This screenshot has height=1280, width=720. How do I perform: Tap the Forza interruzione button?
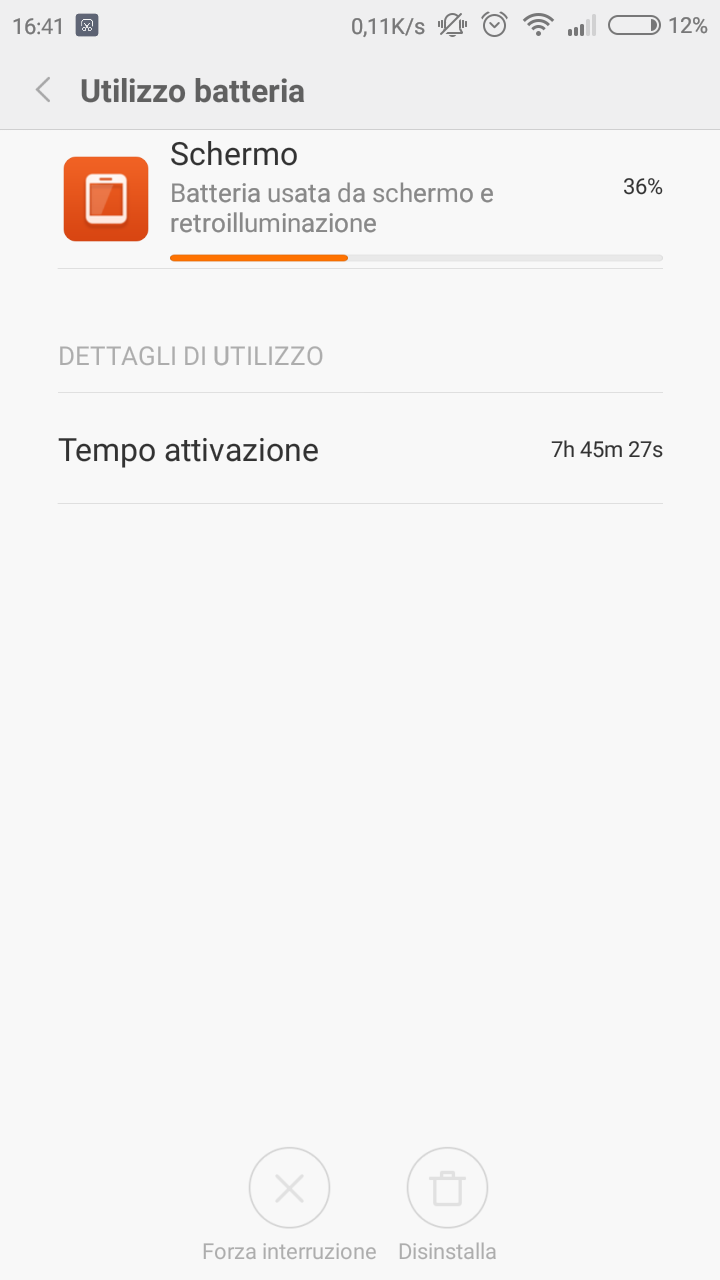click(x=289, y=1189)
